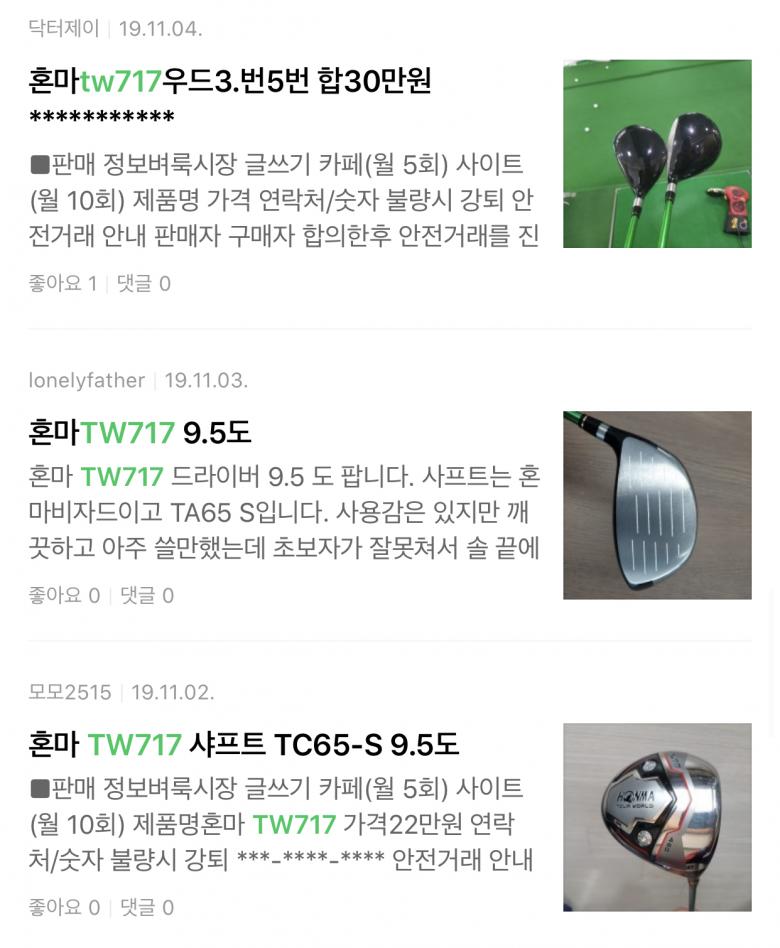Viewport: 780px width, 948px height.
Task: Open the 혼마 TW717 샤프트 TC65-S 9.5도 post
Action: (x=244, y=744)
